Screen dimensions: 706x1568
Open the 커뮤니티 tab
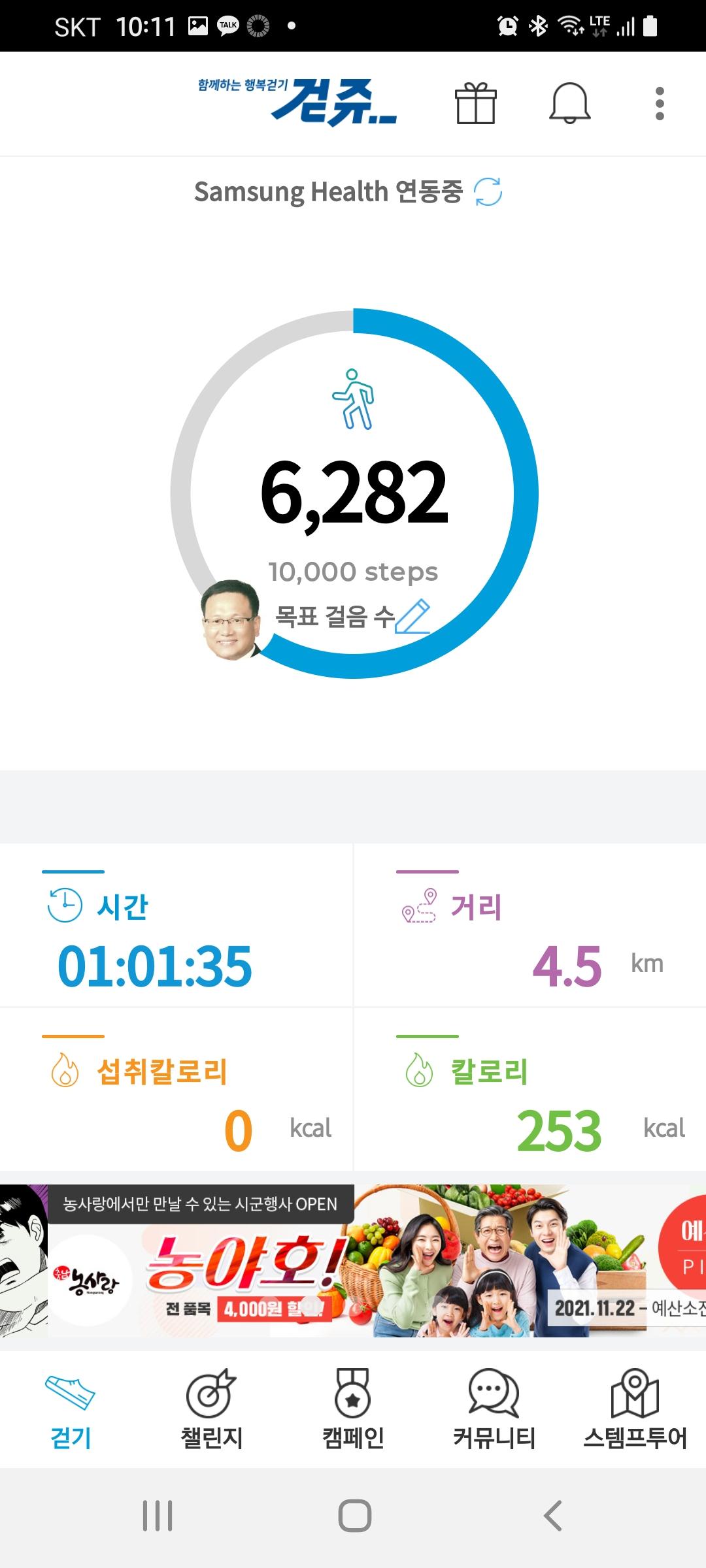tap(494, 1408)
